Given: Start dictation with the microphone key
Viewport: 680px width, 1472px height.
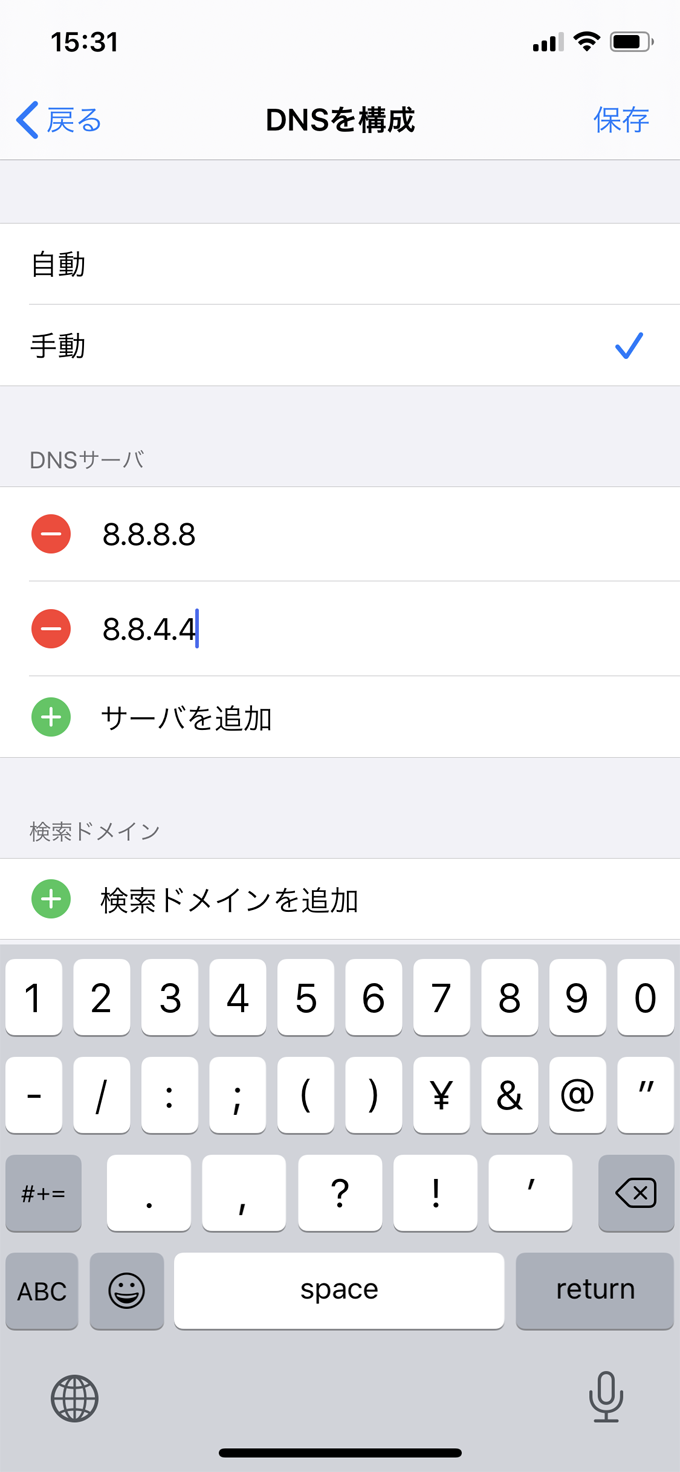Looking at the screenshot, I should coord(606,1397).
